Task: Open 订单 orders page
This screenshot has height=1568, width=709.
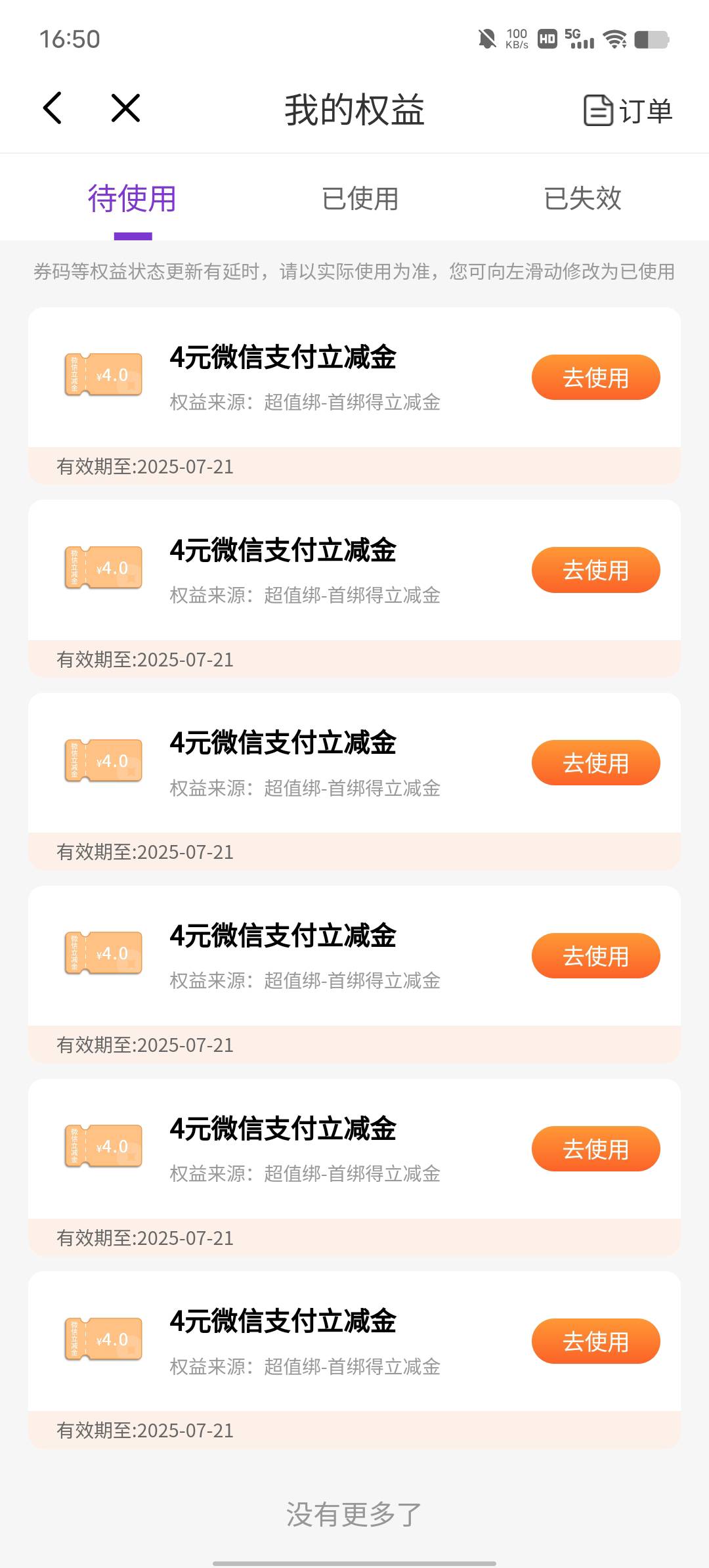Action: coord(628,110)
